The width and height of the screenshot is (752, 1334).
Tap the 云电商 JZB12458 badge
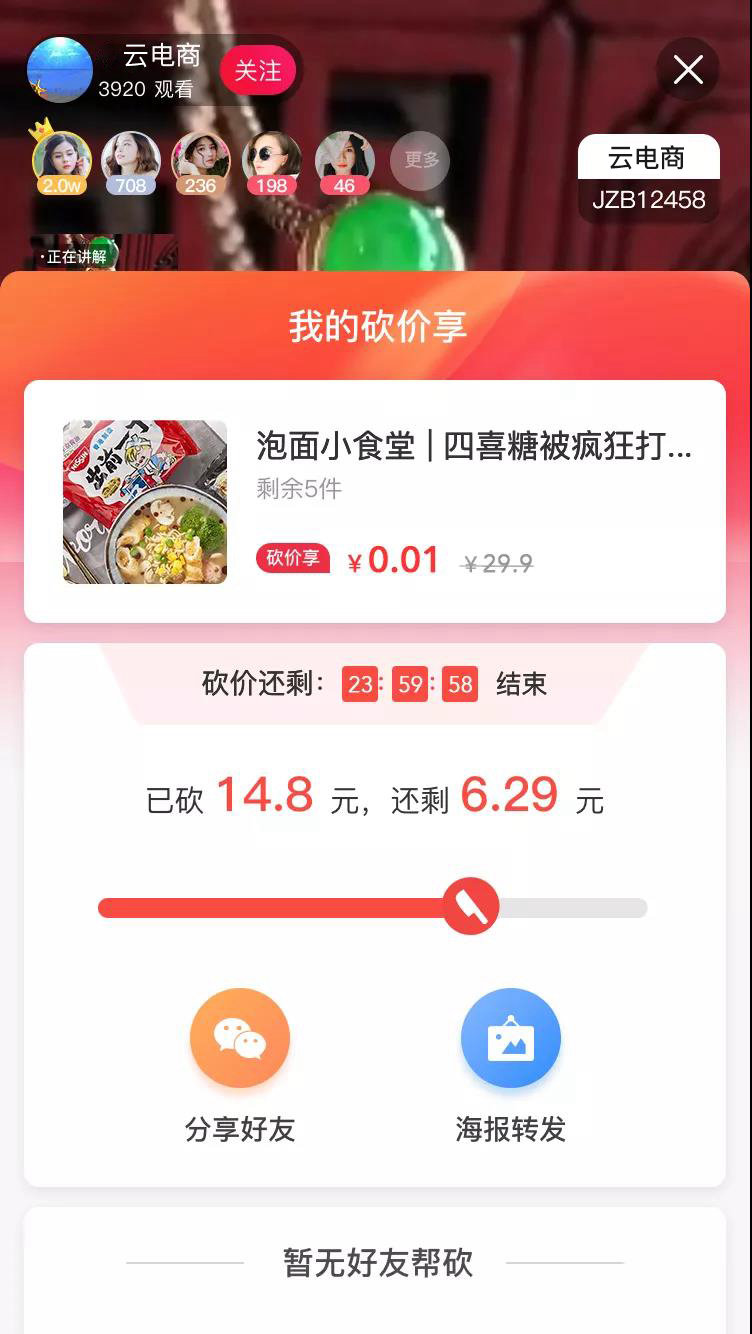(648, 178)
